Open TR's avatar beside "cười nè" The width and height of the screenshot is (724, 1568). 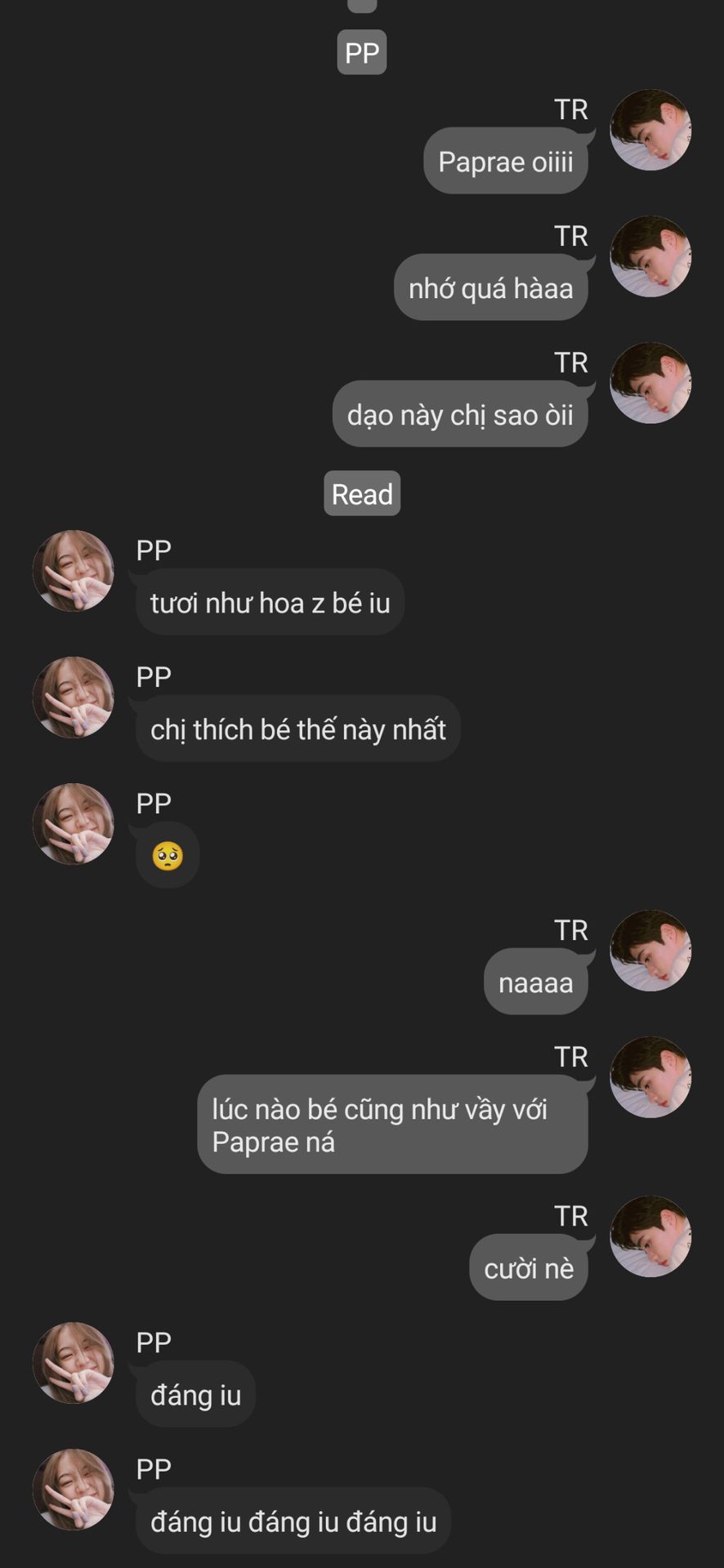(650, 1236)
